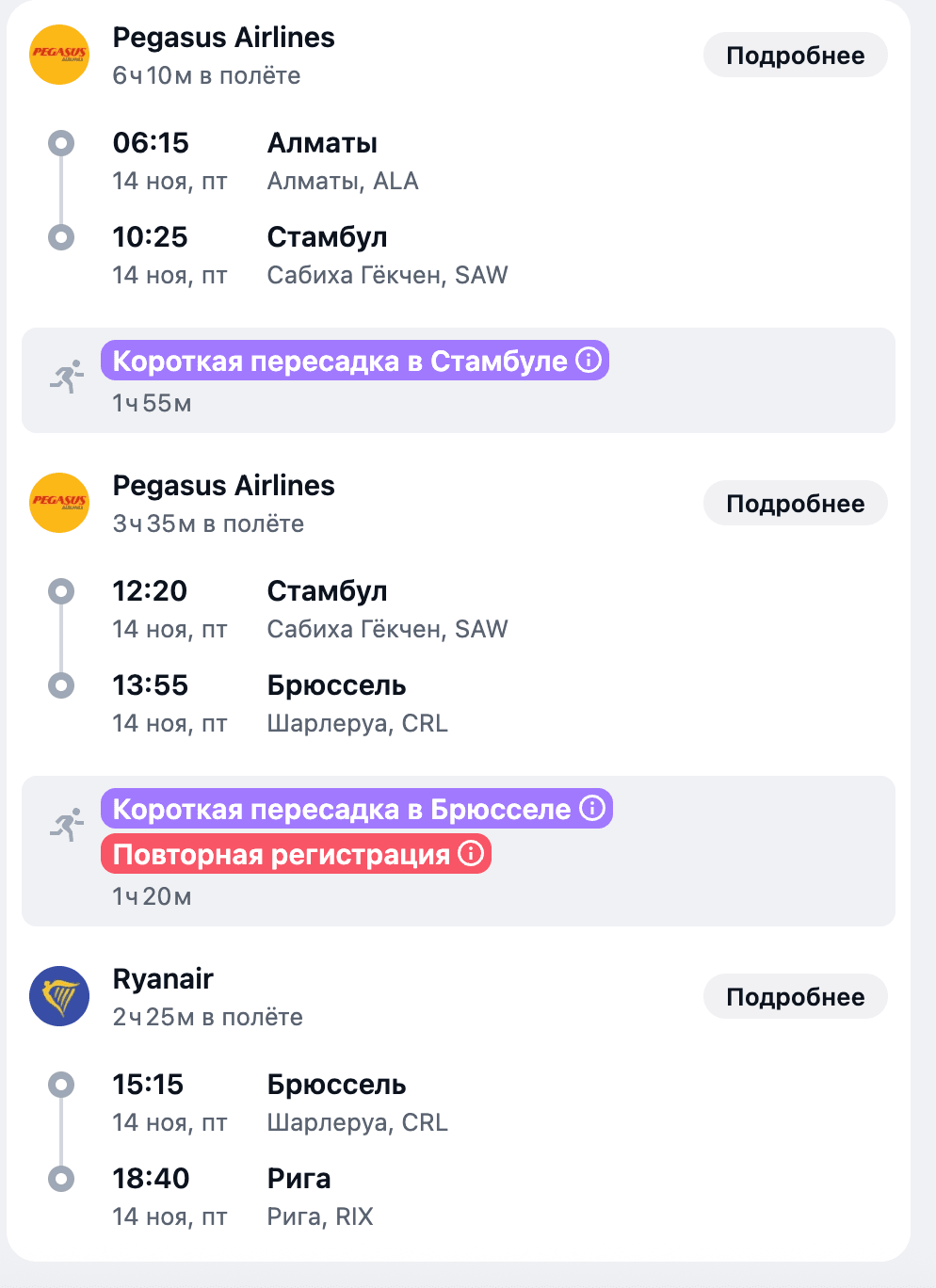The width and height of the screenshot is (936, 1288).
Task: Click the Pegasus Airlines logo on the first flight
Action: coord(59,55)
